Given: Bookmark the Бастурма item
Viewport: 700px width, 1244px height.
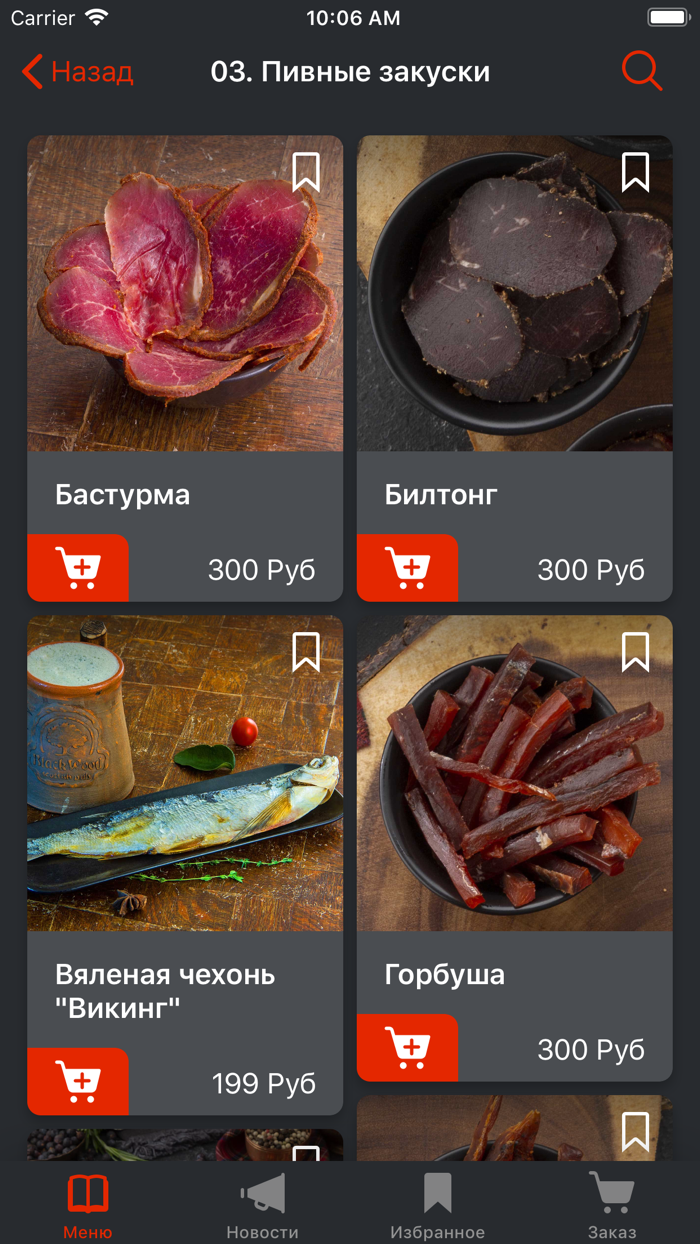Looking at the screenshot, I should (x=306, y=172).
